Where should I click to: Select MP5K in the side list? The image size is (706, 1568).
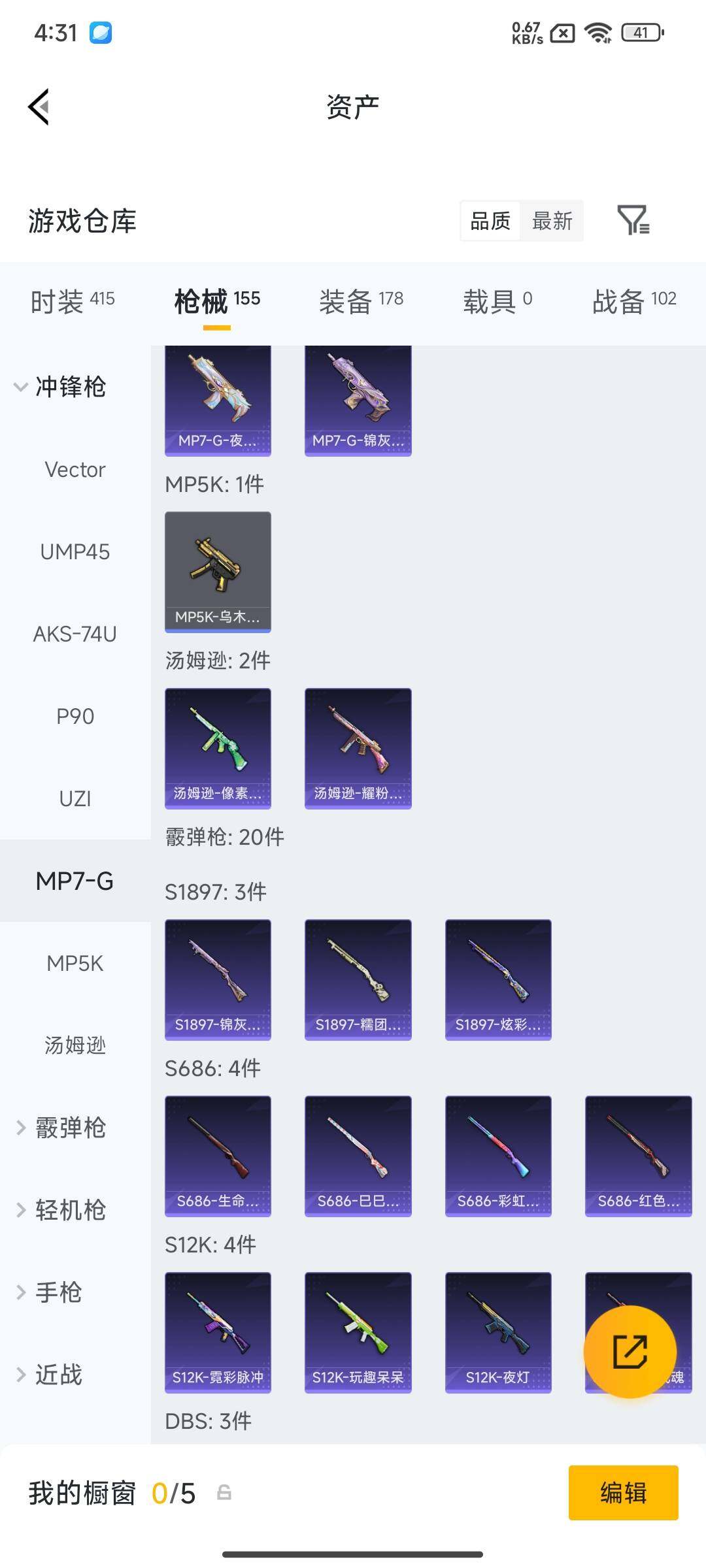click(x=75, y=963)
